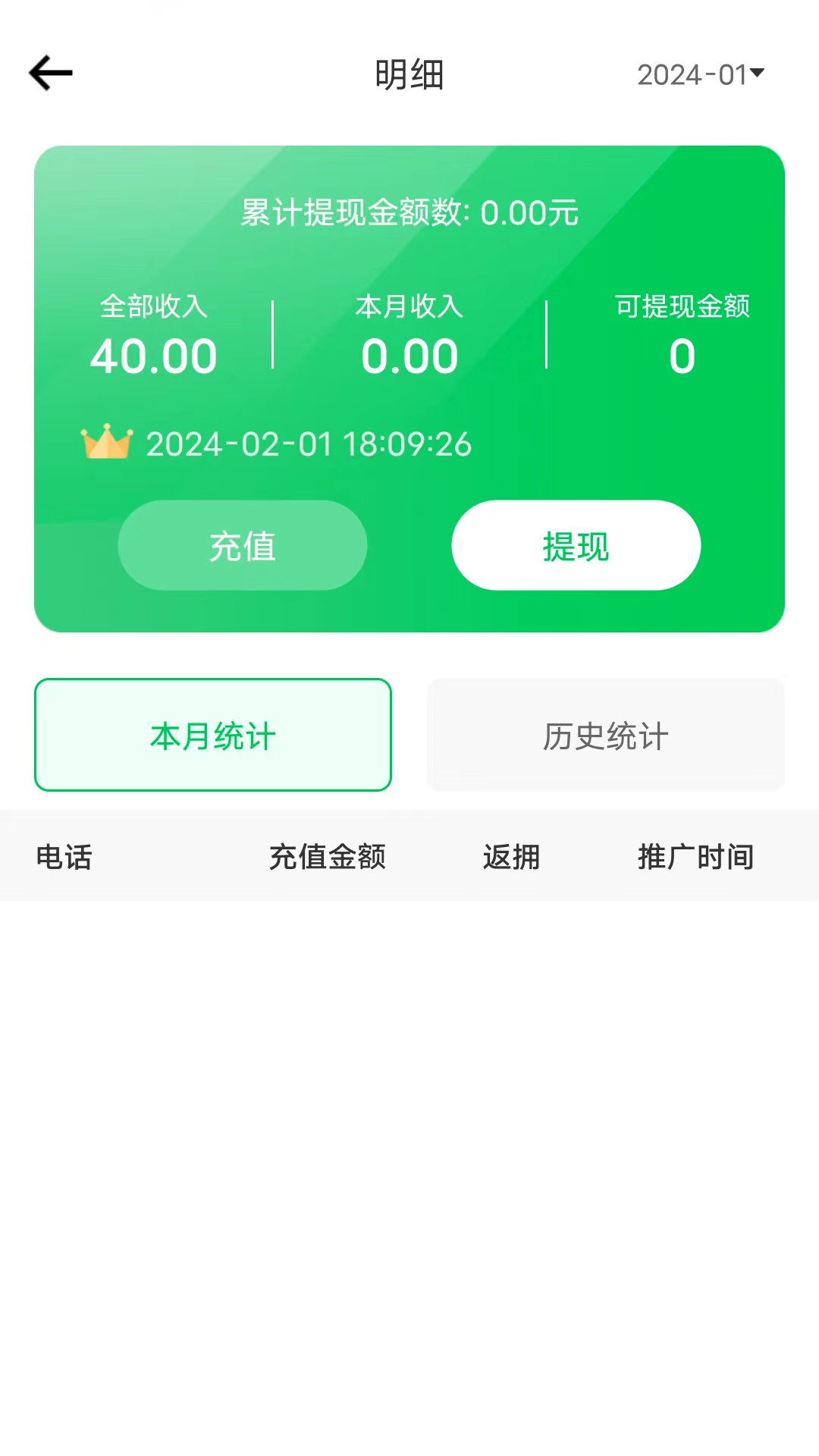
Task: Tap the 全部收入 total income figure
Action: coord(154,308)
